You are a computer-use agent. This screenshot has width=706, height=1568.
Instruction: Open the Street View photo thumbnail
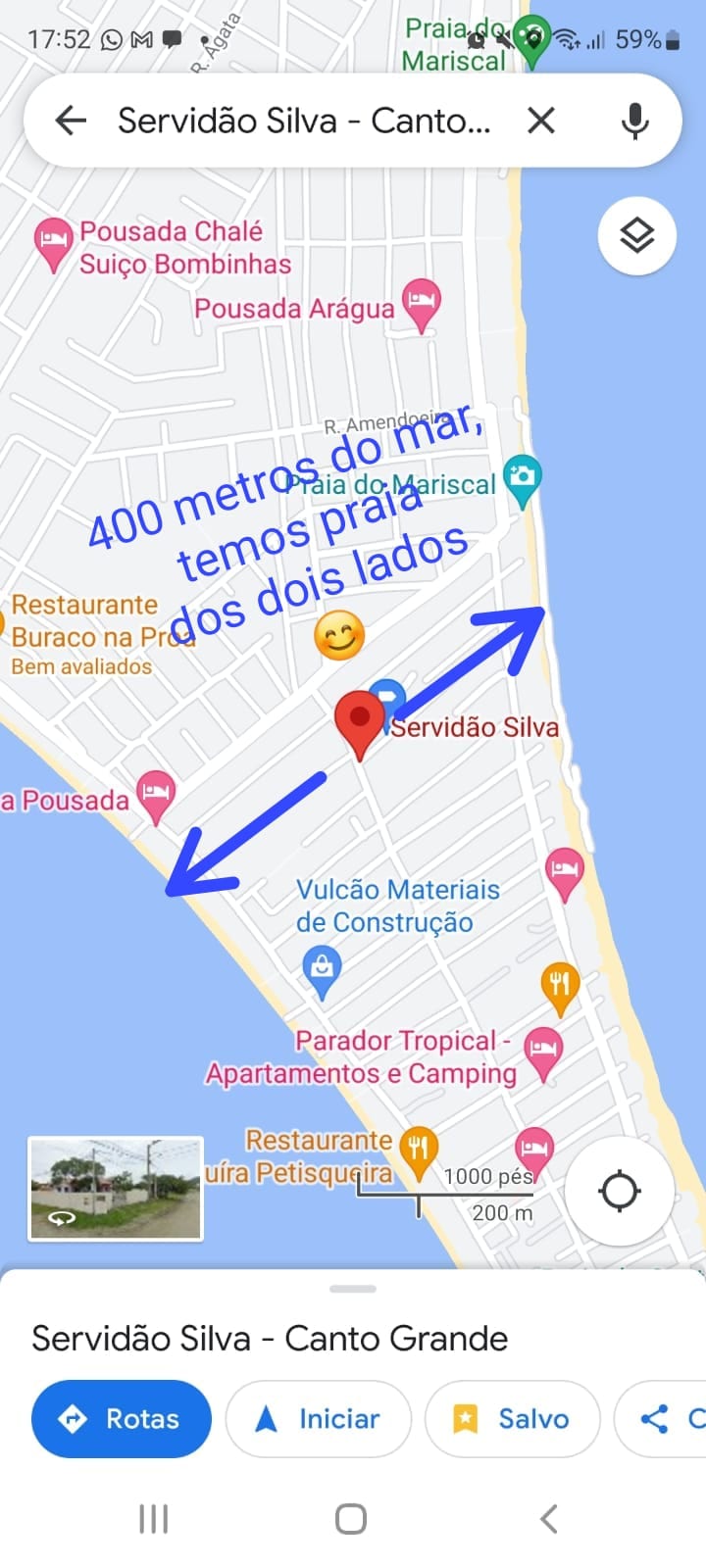click(x=116, y=1189)
